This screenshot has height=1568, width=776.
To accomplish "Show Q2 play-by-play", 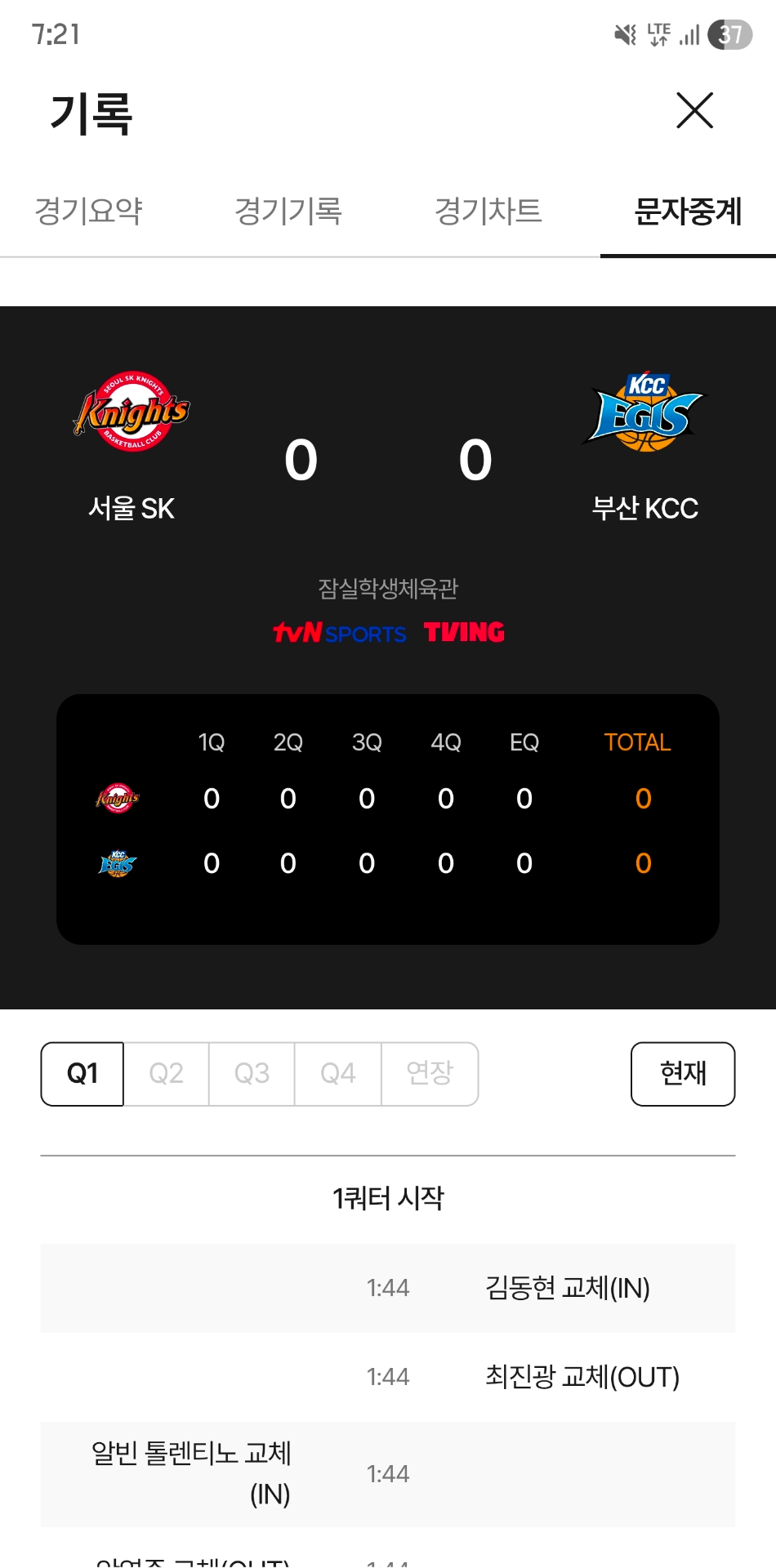I will point(167,1073).
